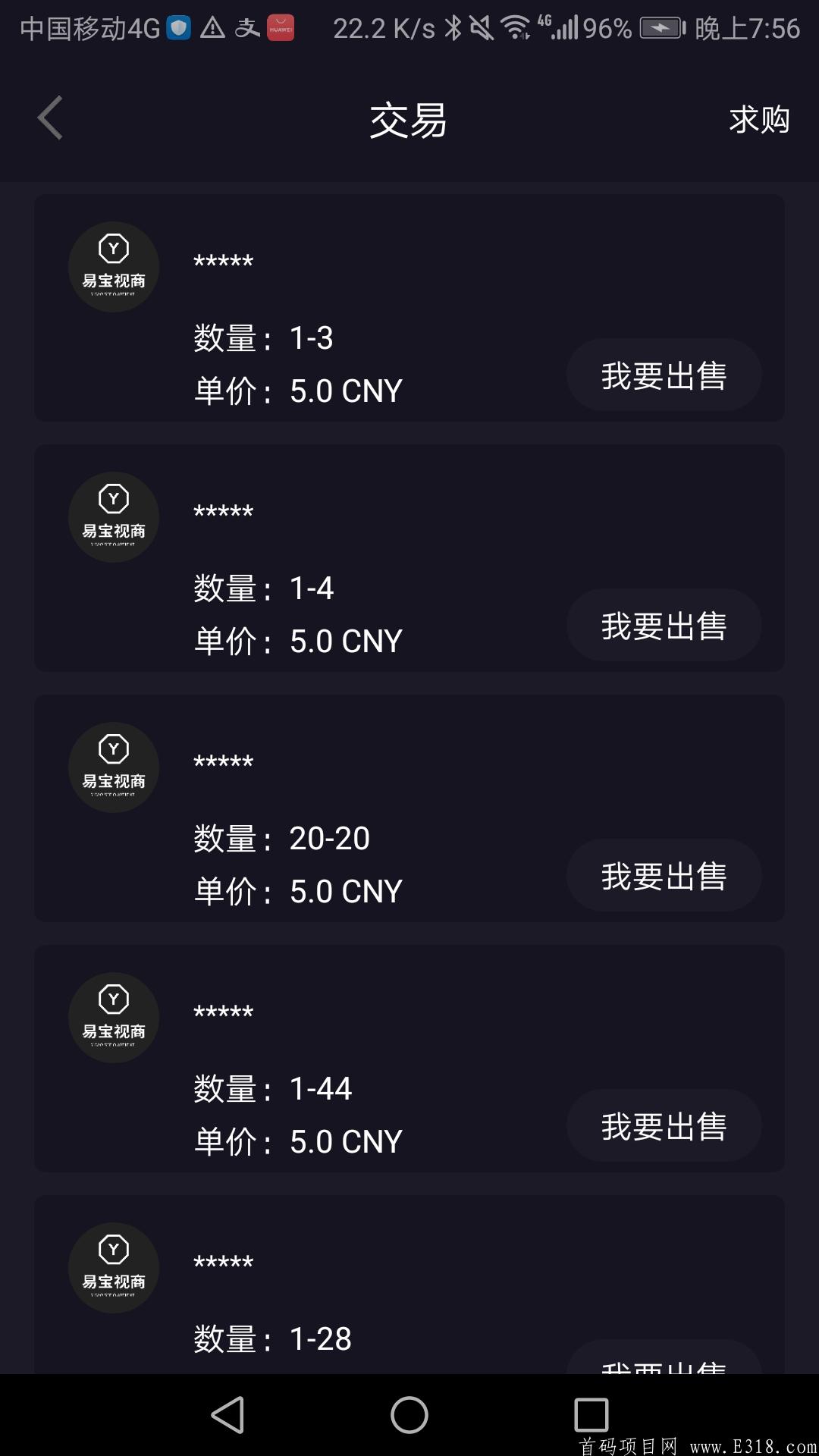Tap 我要出售 for the 20-20 quantity listing
Viewport: 819px width, 1456px height.
[x=664, y=876]
